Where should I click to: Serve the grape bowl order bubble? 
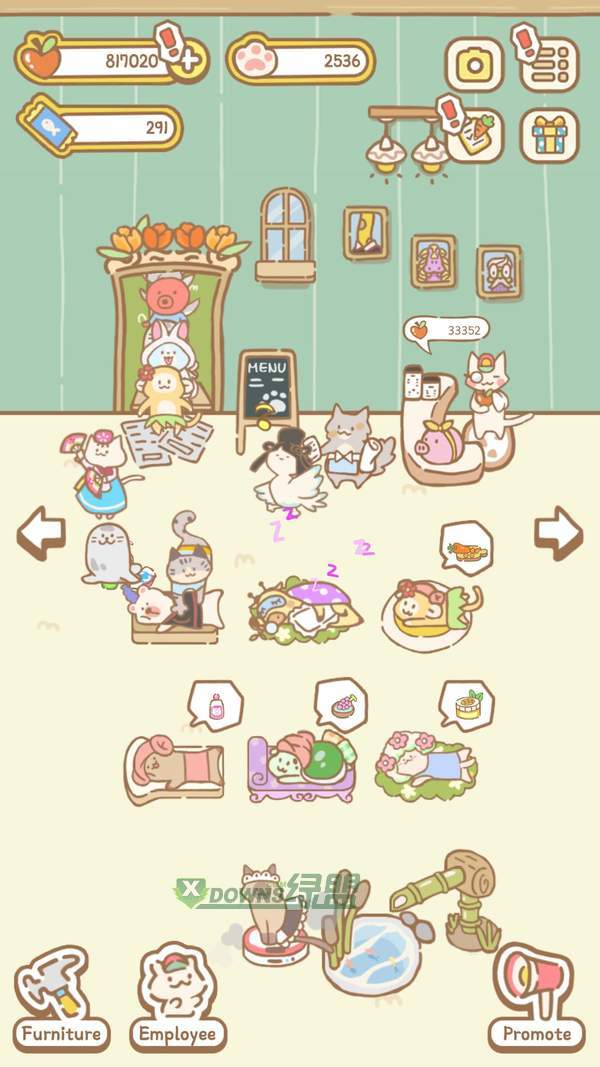coord(341,705)
